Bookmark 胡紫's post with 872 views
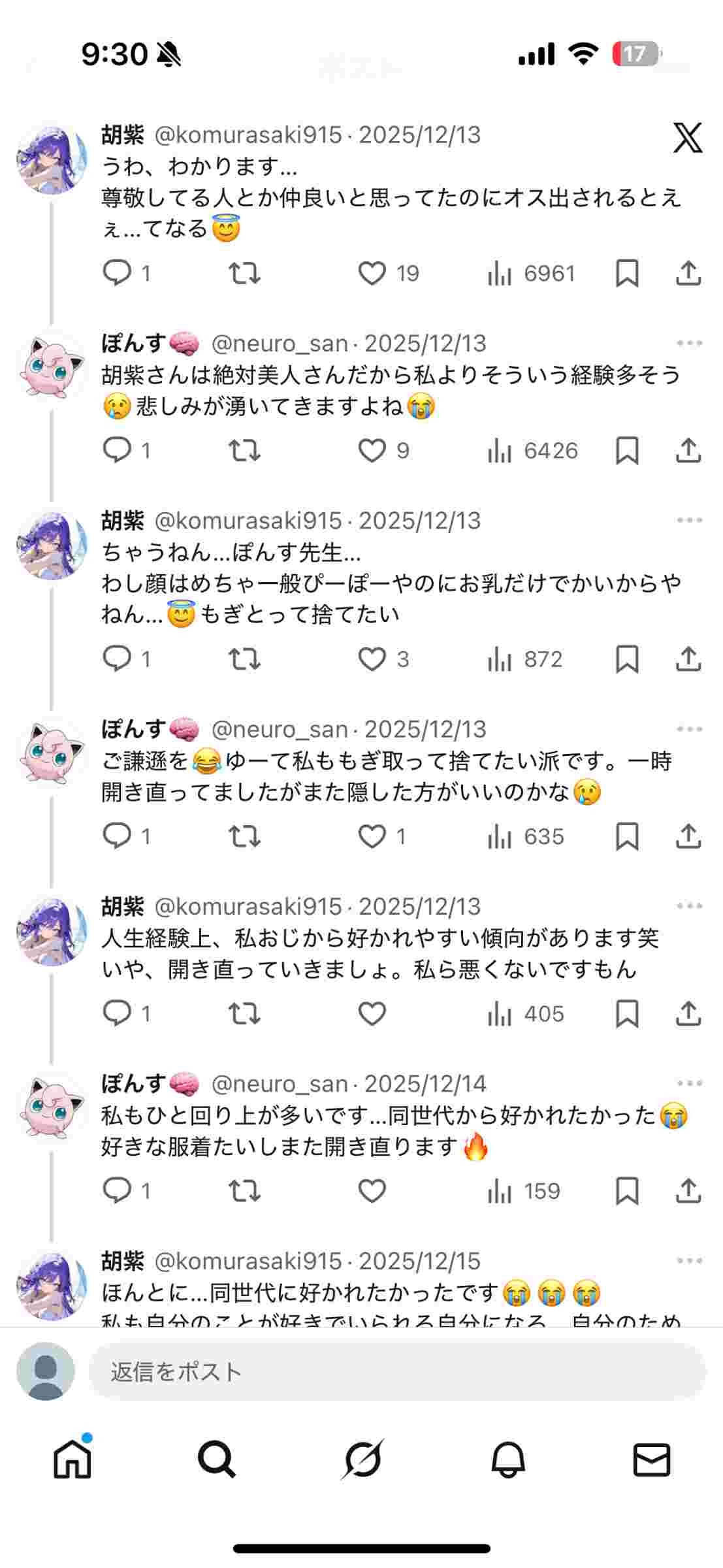 point(627,659)
